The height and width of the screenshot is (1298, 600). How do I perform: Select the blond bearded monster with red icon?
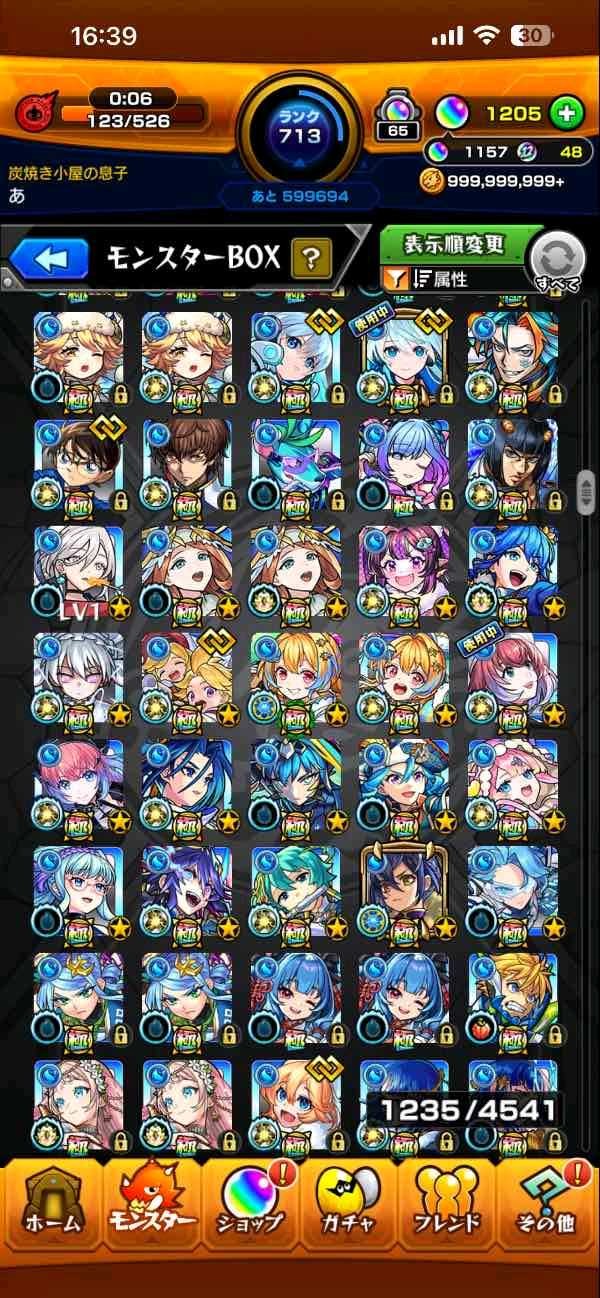[513, 998]
